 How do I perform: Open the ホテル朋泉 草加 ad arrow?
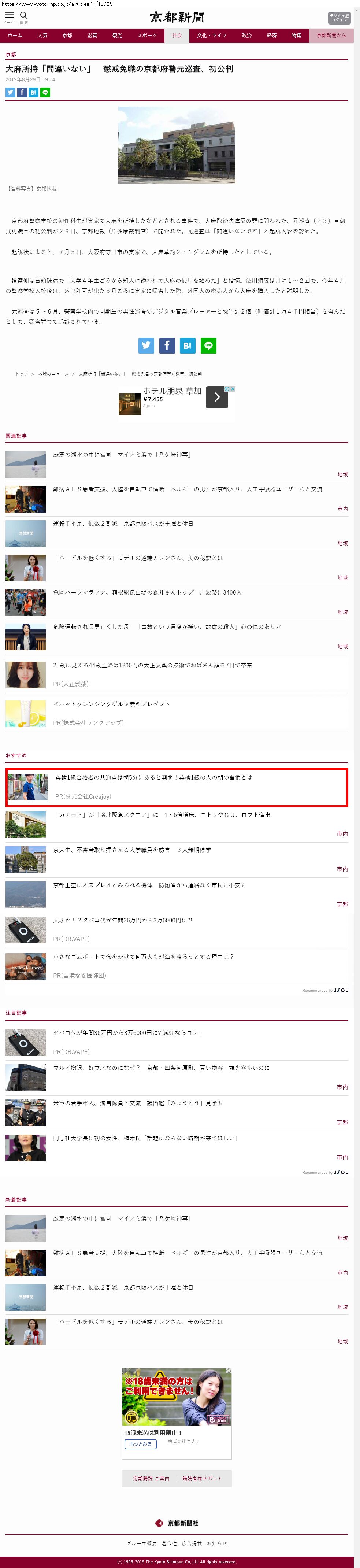(x=216, y=397)
